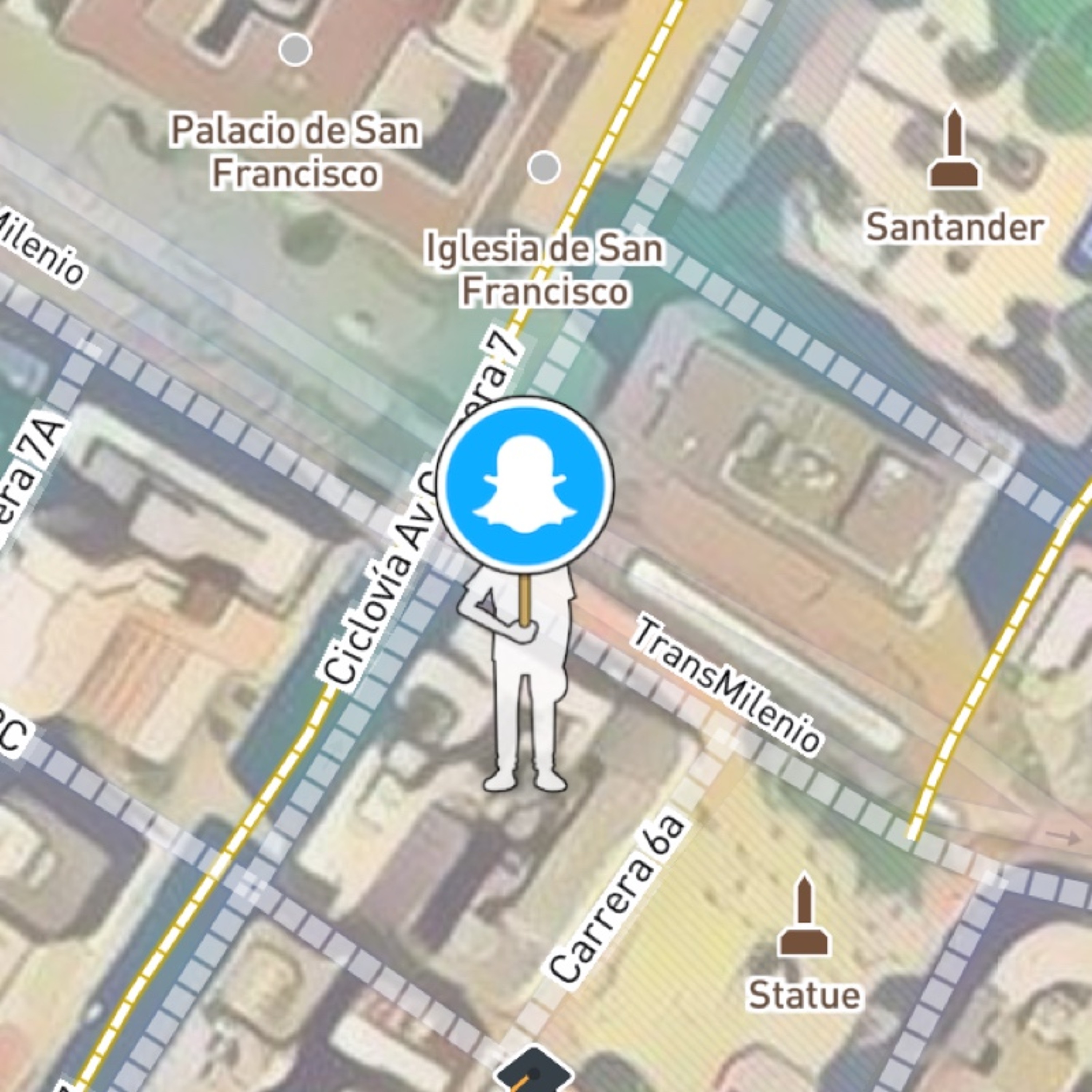
Task: Select the Statue monument marker
Action: (804, 917)
